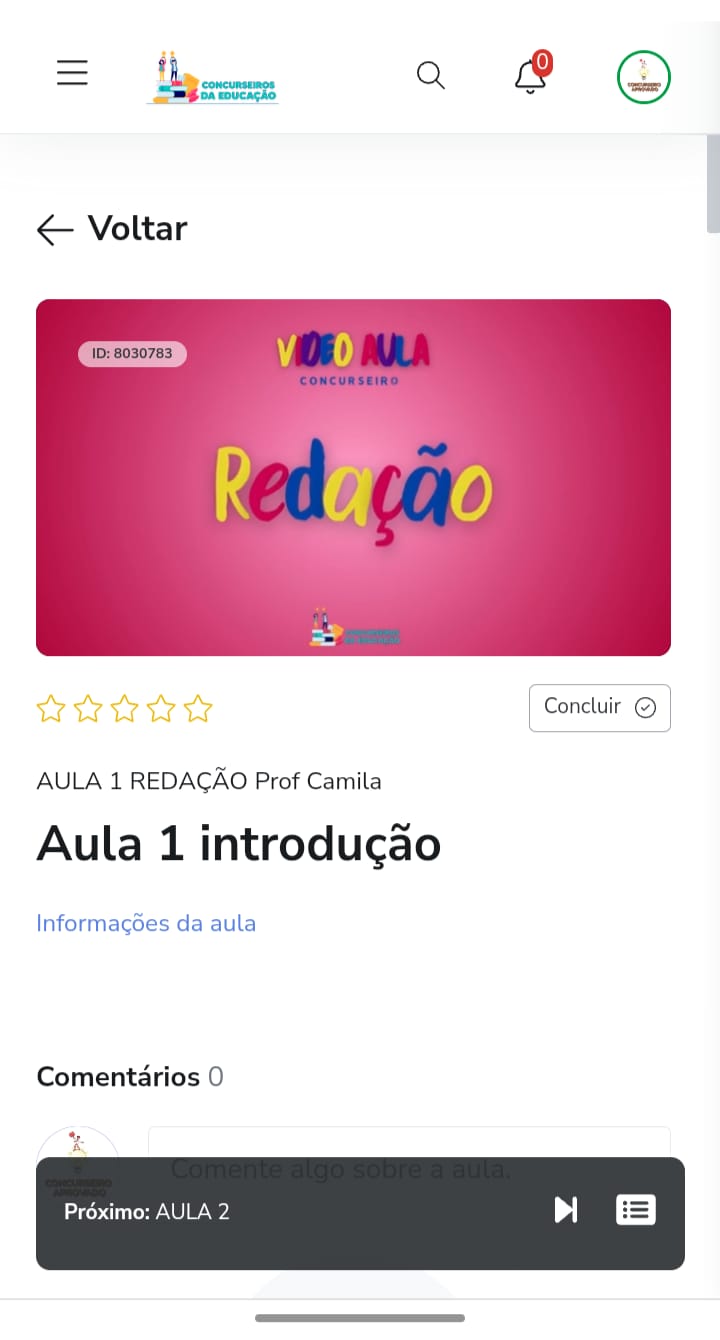Rate the lesson one star
The height and width of the screenshot is (1340, 720).
(x=50, y=709)
